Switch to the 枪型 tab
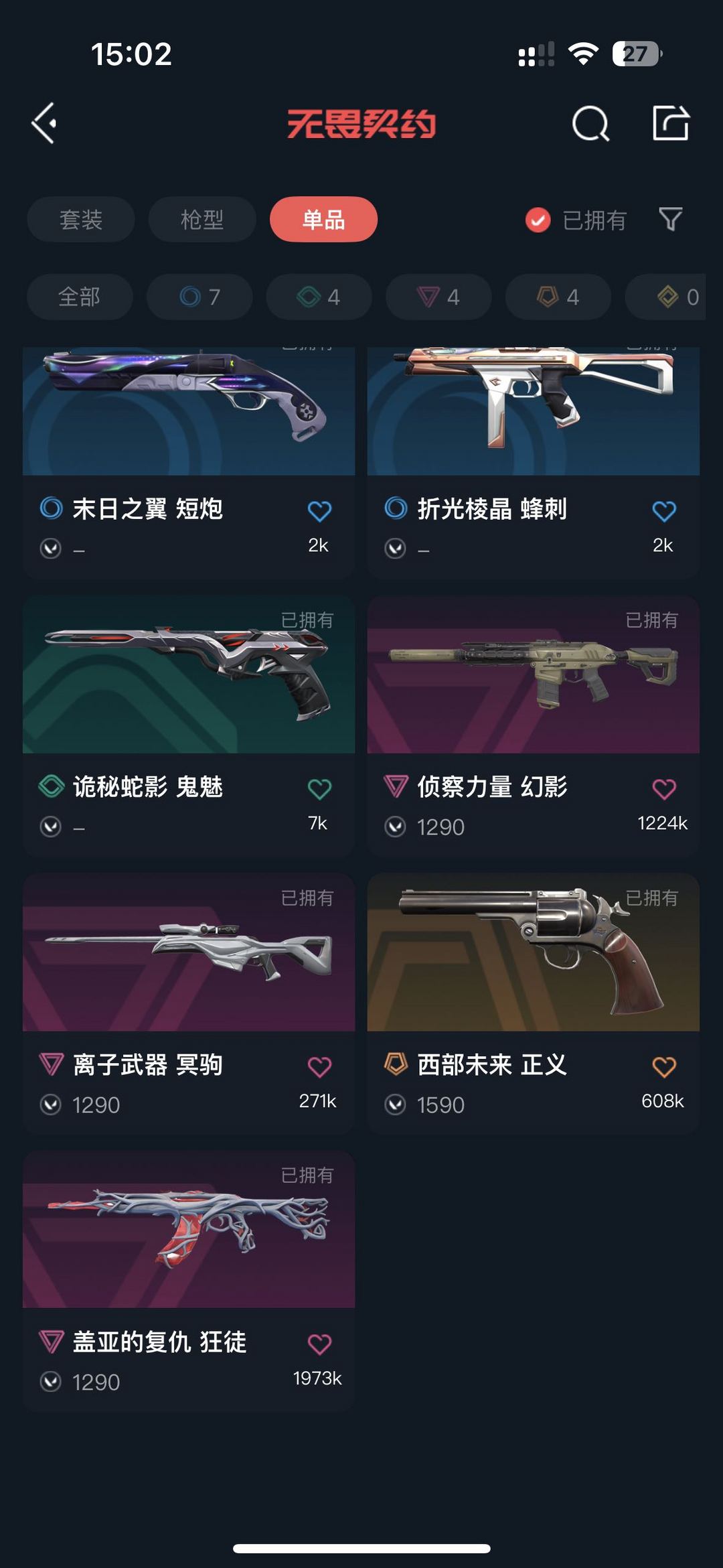Viewport: 723px width, 1568px height. coord(202,219)
